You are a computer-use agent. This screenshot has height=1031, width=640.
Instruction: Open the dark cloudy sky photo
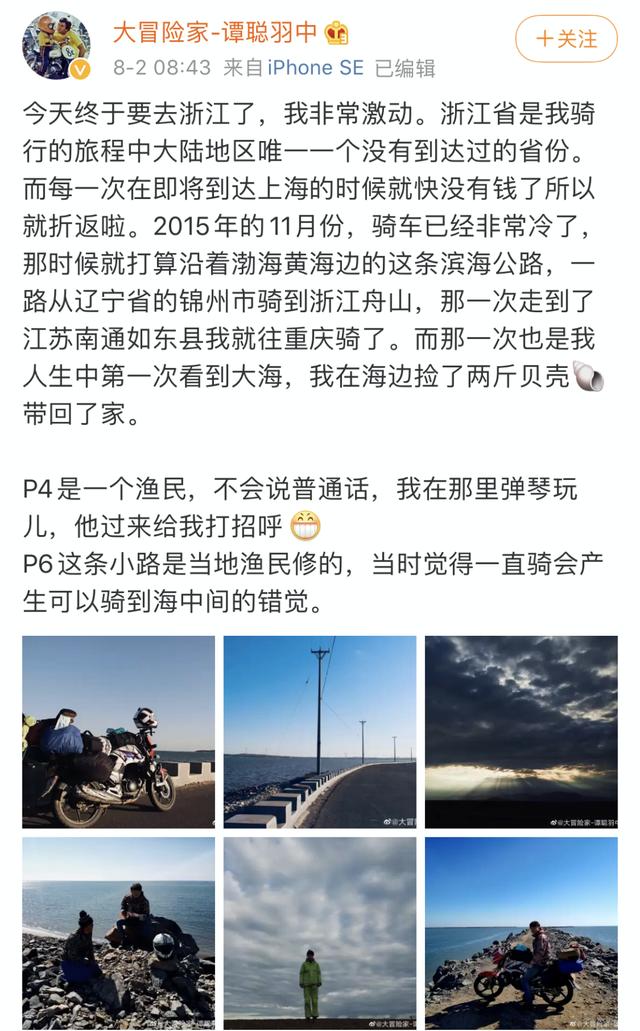tap(521, 732)
